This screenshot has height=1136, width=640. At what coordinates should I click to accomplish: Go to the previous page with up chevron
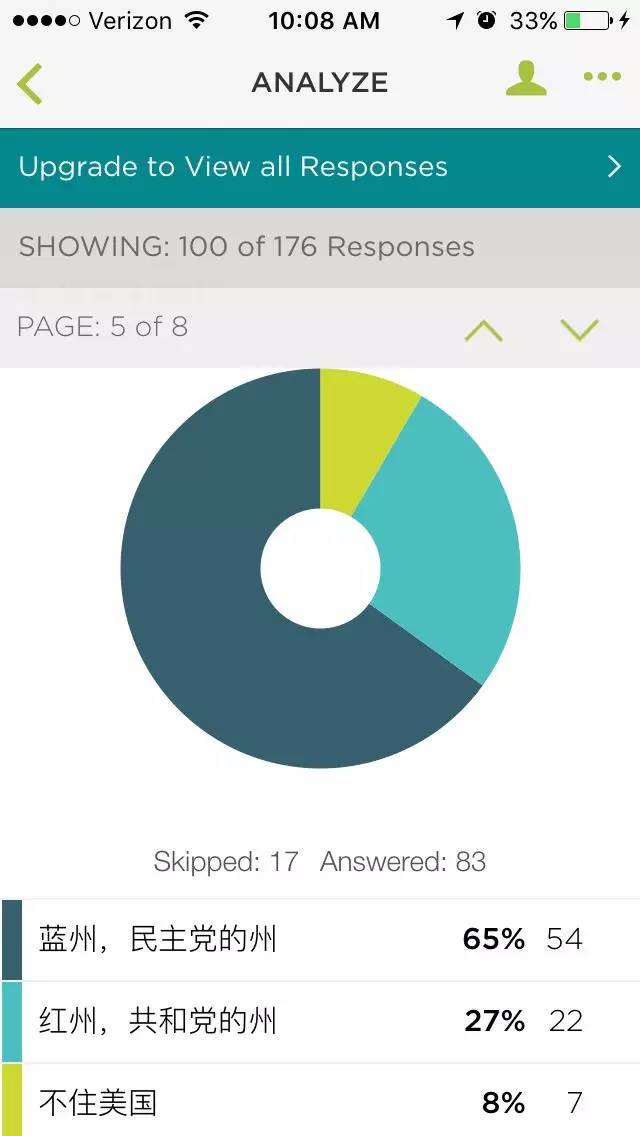484,330
